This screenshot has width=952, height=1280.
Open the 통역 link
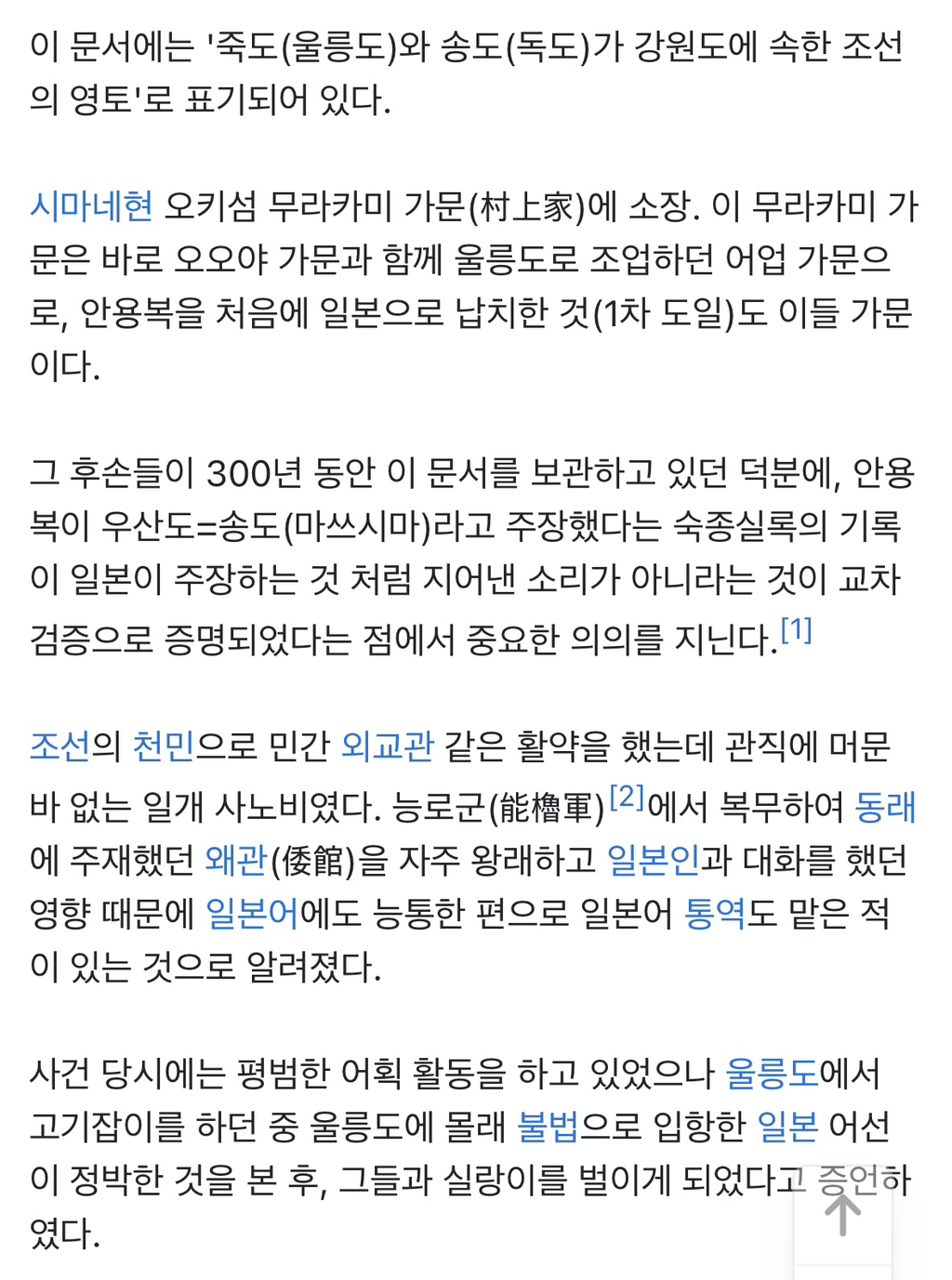coord(715,914)
